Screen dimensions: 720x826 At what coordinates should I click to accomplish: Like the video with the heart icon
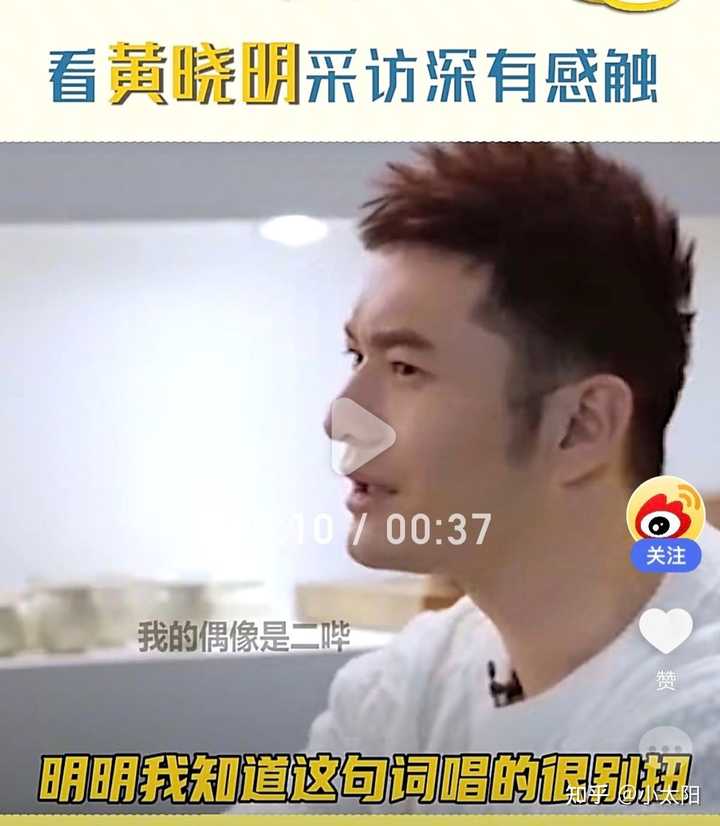pos(665,630)
